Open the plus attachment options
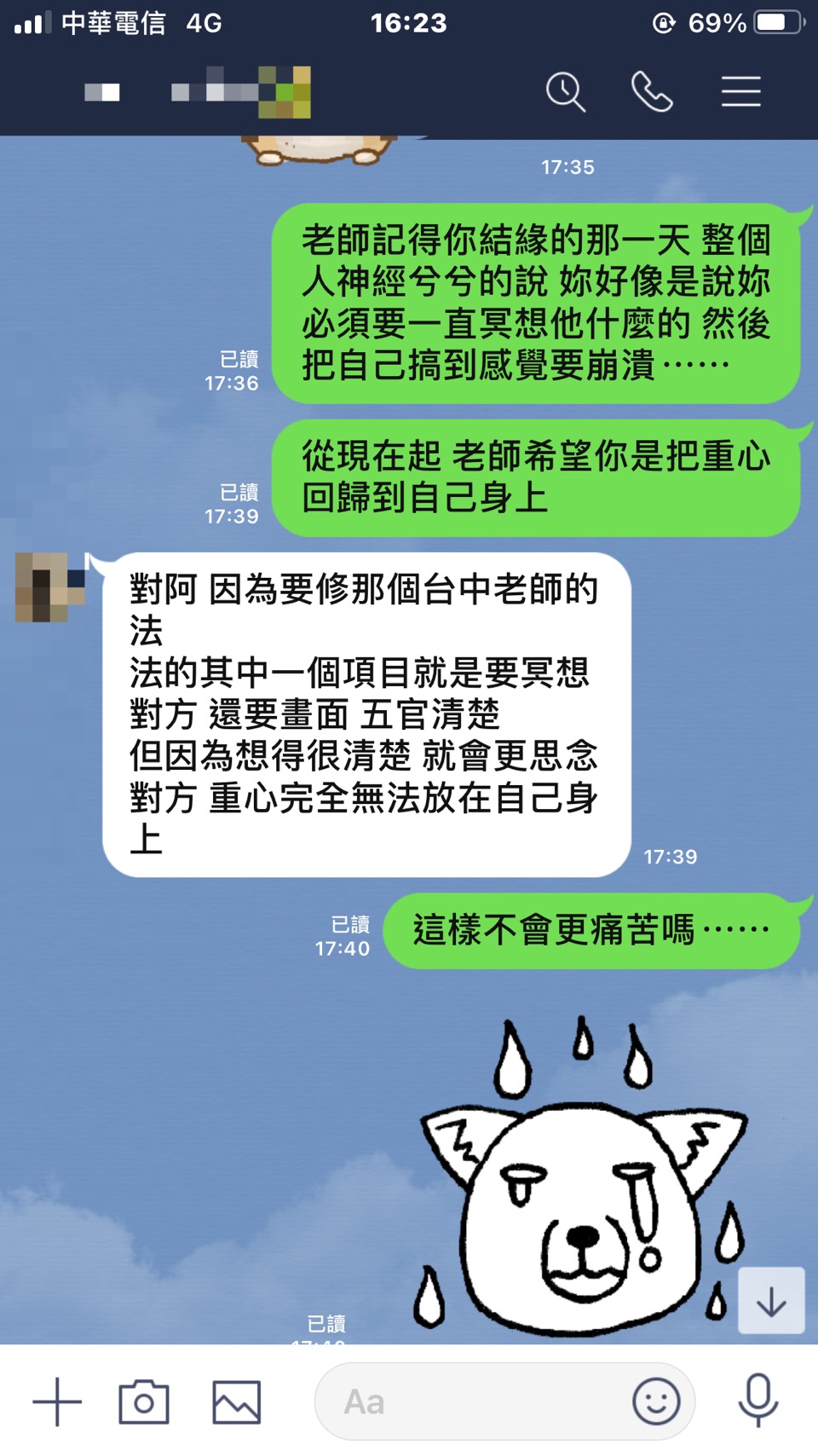Viewport: 818px width, 1456px height. [x=57, y=1401]
